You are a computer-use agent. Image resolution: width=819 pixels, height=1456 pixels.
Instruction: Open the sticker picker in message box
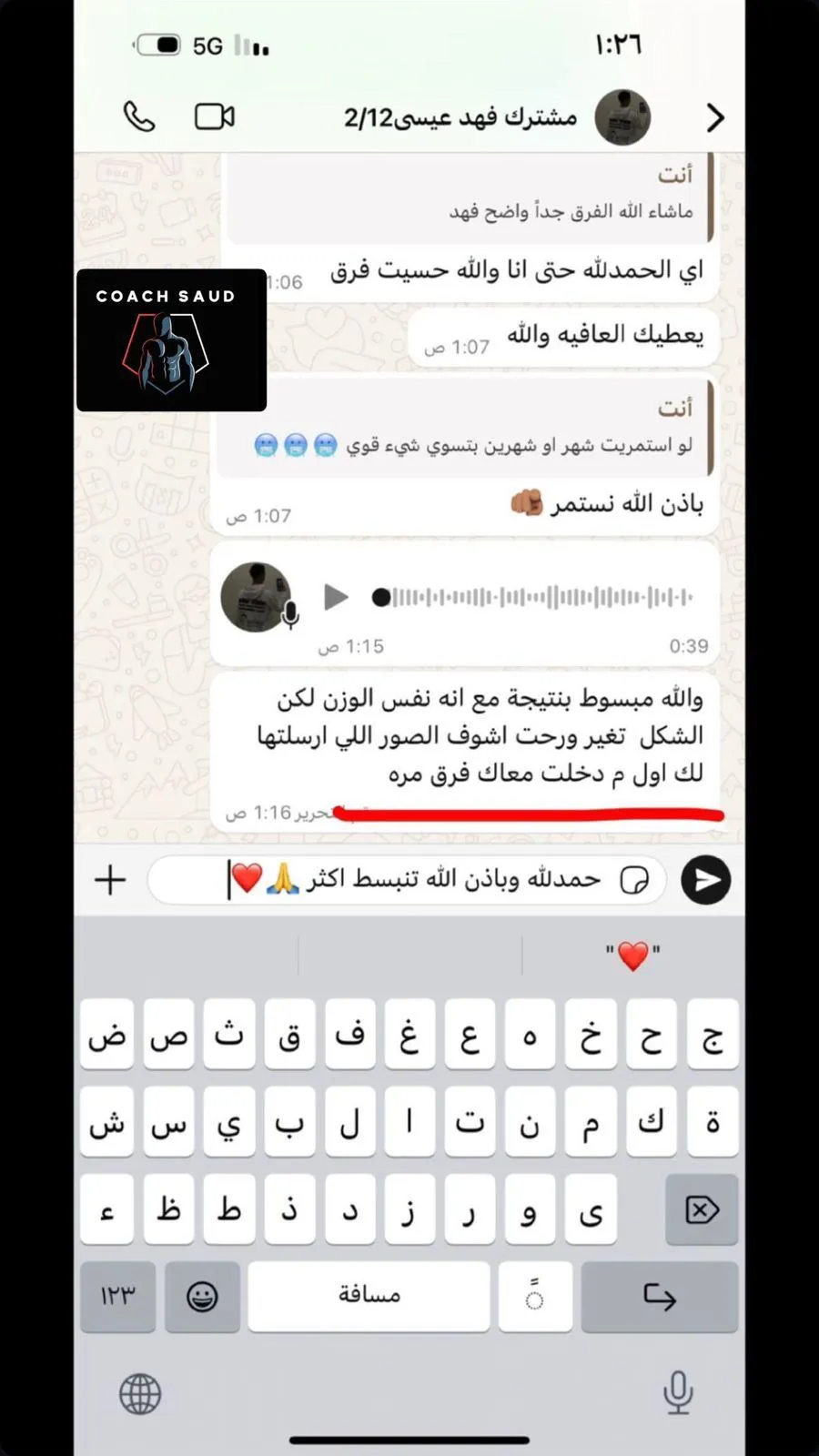point(634,880)
